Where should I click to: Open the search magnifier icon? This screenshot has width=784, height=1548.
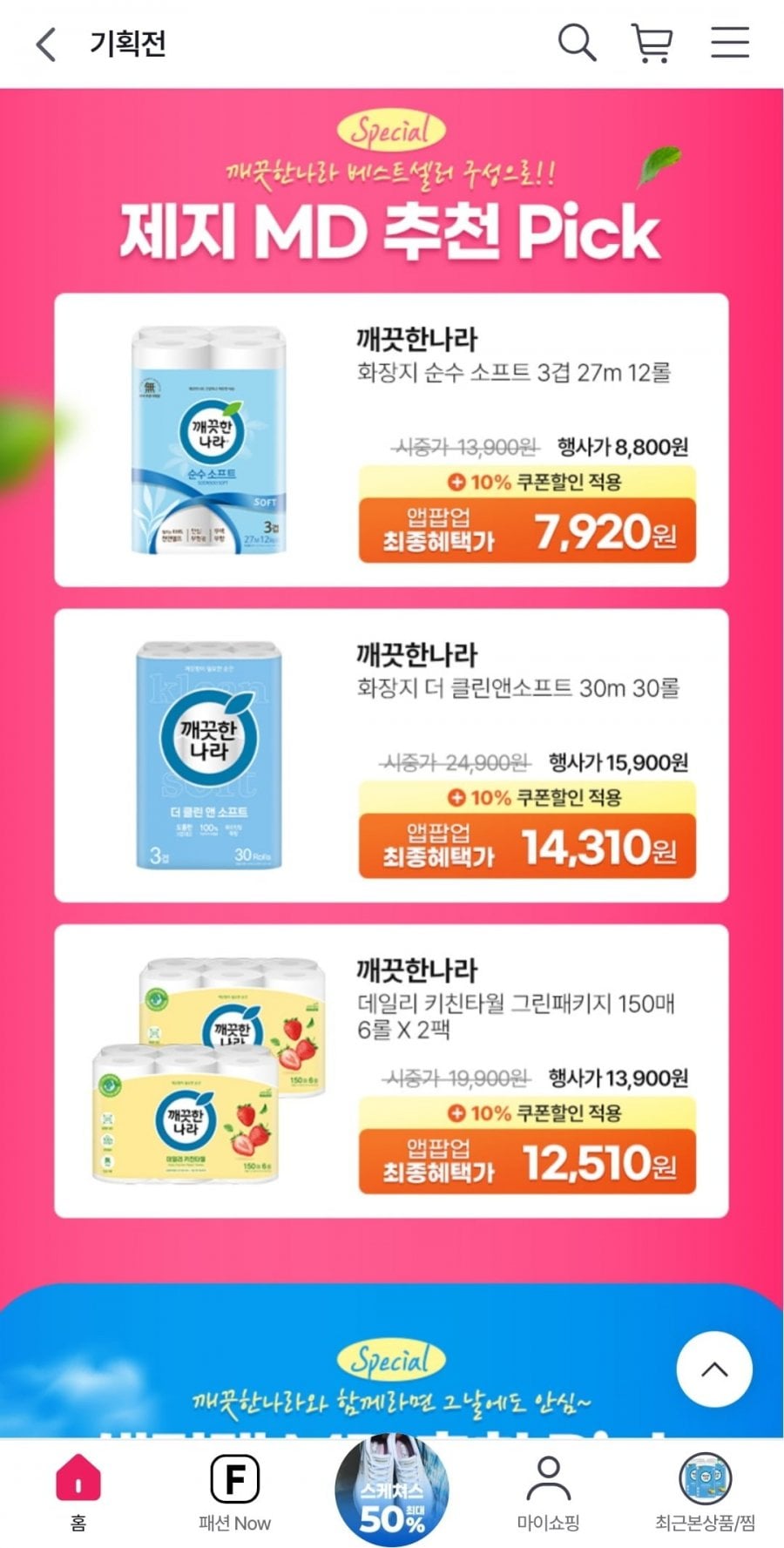coord(577,43)
